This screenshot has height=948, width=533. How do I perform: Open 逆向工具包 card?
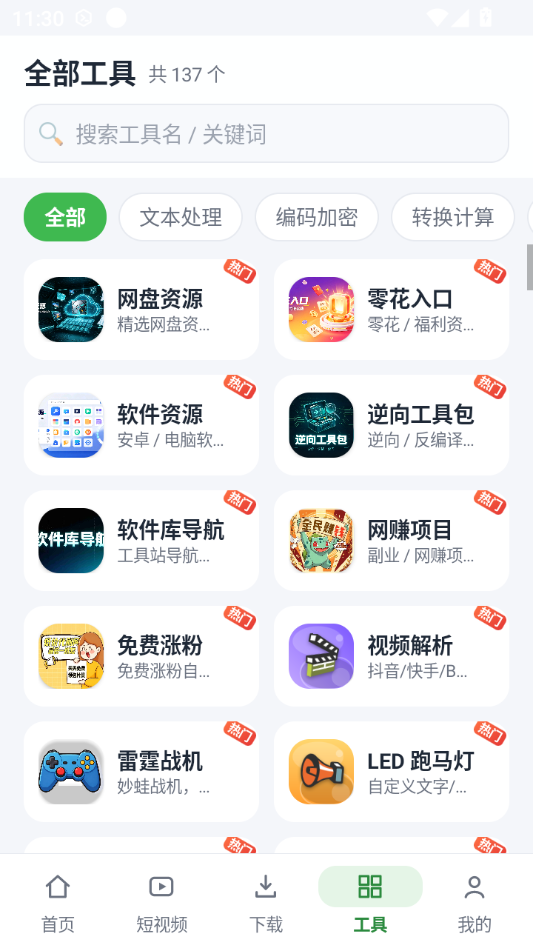391,425
